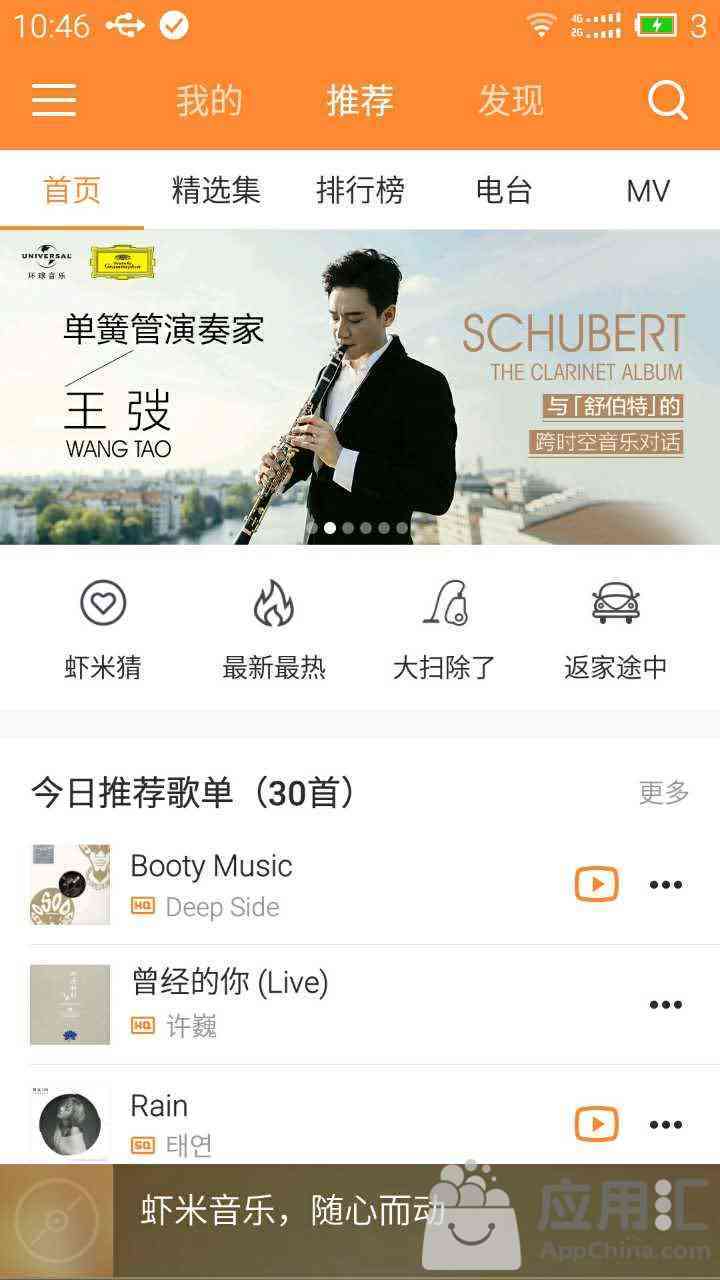Go to the 电台 tab
720x1280 pixels.
click(504, 190)
